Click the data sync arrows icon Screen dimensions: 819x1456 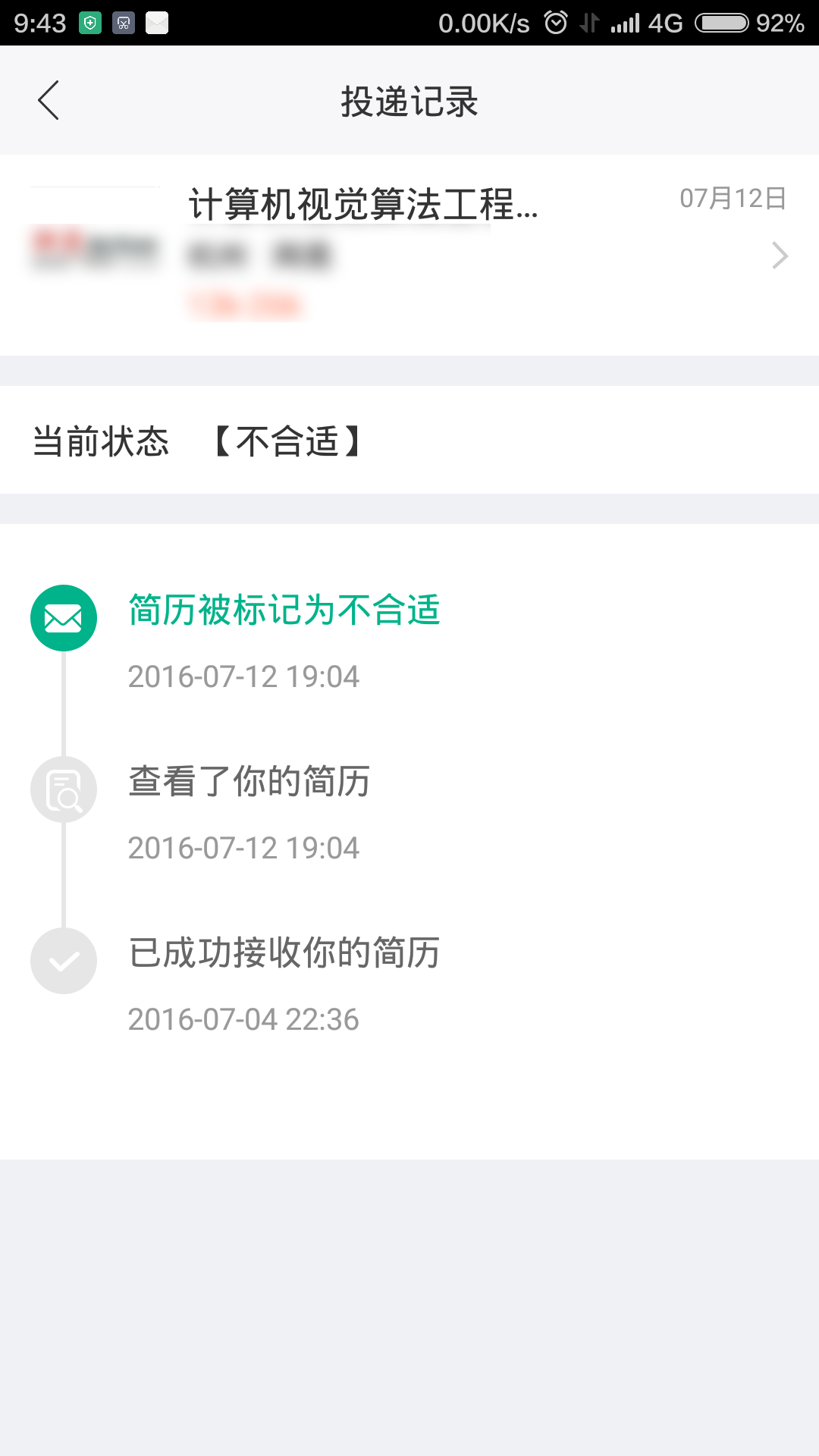588,23
